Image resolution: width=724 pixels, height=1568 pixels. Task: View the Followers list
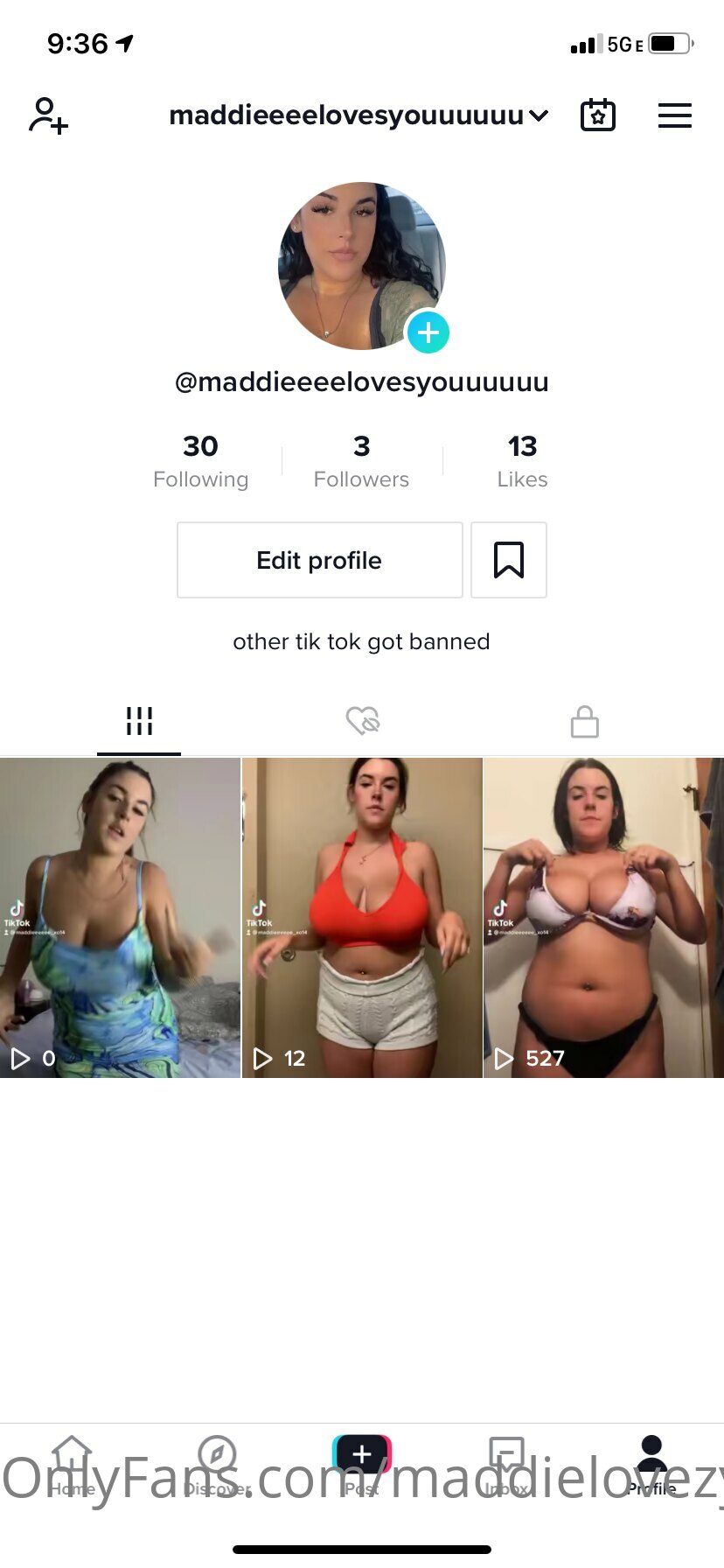[361, 461]
